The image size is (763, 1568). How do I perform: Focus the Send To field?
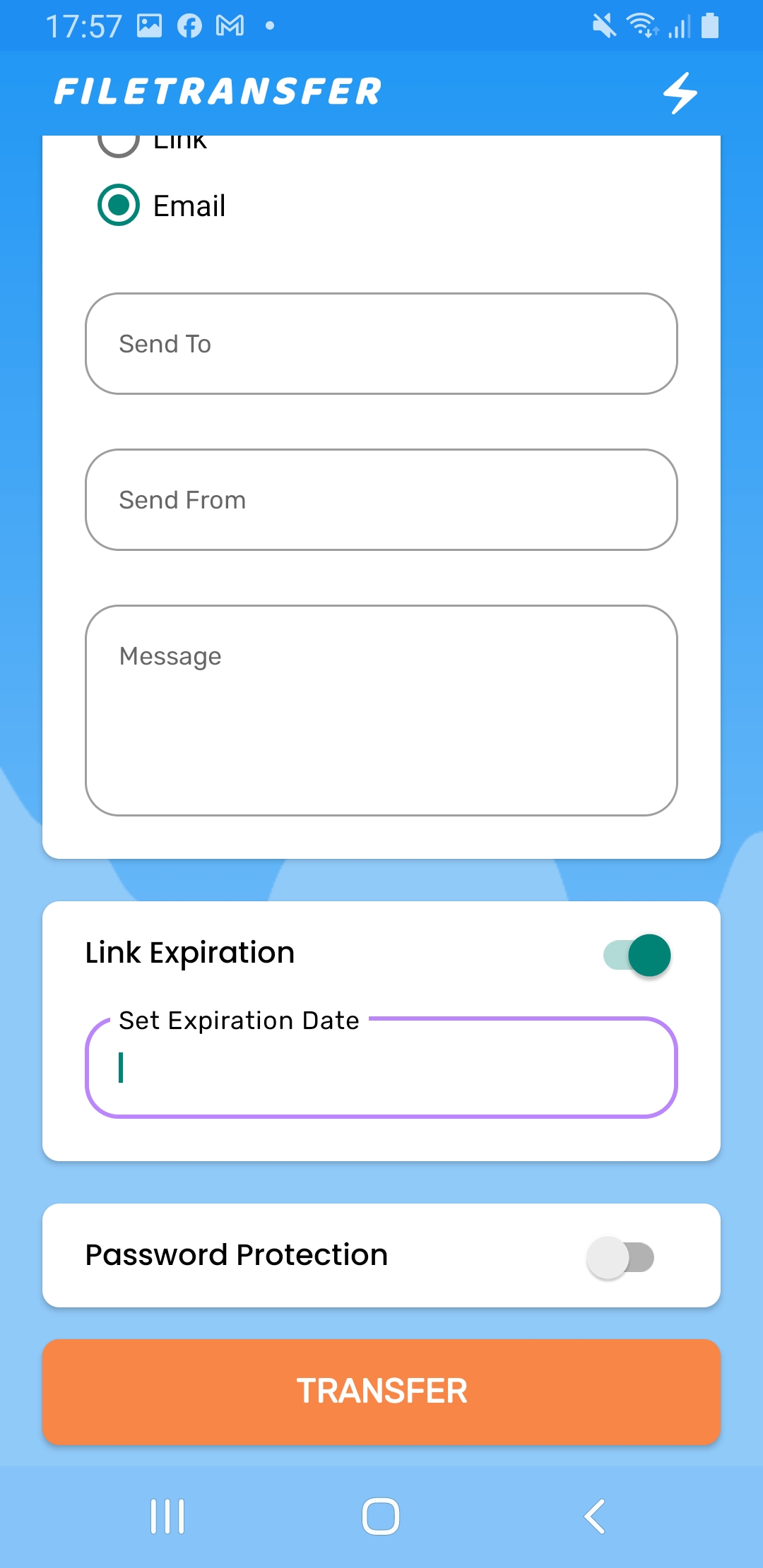381,344
